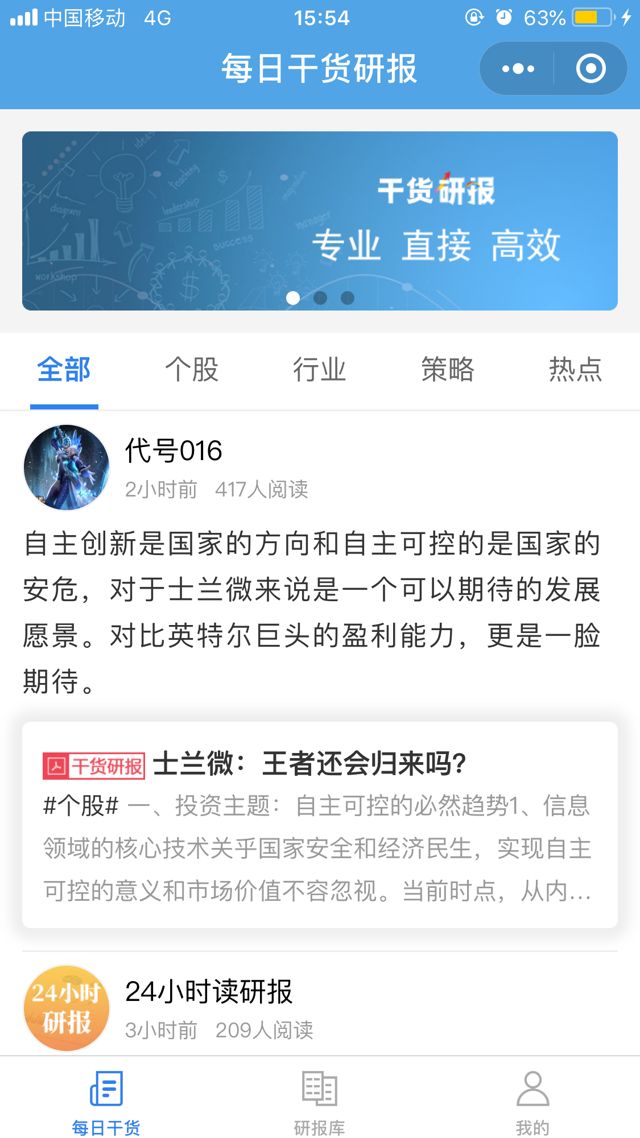Viewport: 640px width, 1138px height.
Task: Go to the 研报库 tab
Action: click(x=319, y=1100)
